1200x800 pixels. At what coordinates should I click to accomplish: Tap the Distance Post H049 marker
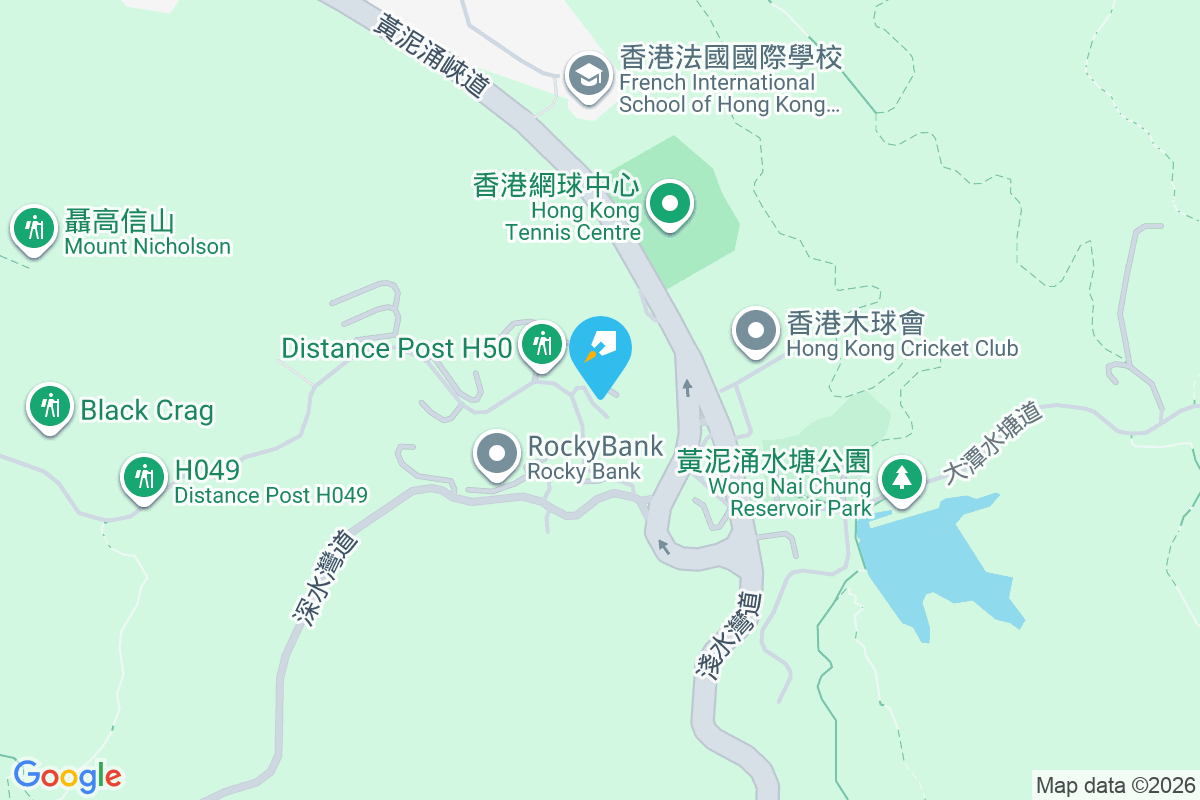(x=144, y=477)
